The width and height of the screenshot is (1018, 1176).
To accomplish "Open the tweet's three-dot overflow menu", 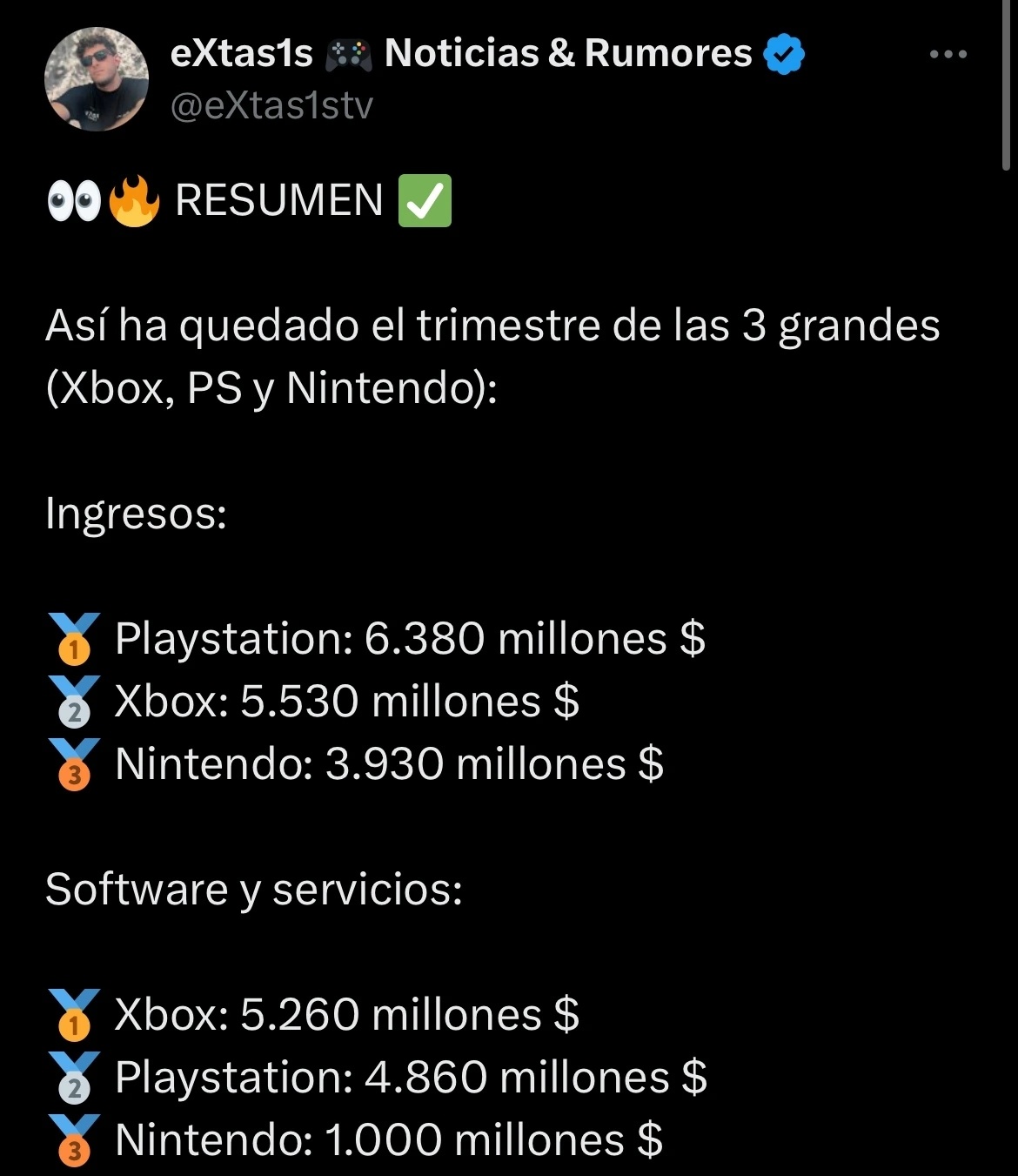I will [x=948, y=55].
